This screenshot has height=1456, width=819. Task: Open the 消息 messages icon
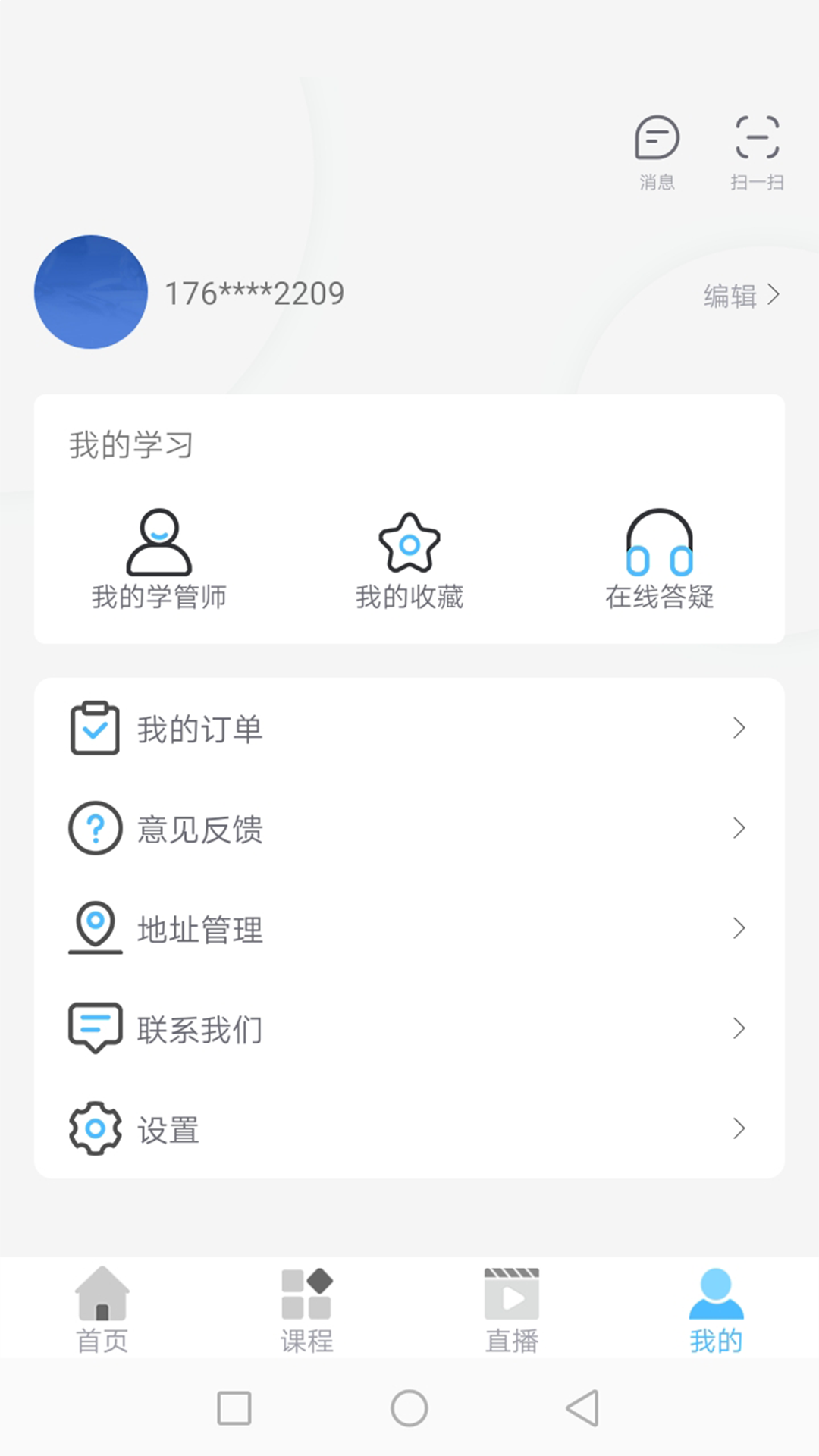[657, 138]
